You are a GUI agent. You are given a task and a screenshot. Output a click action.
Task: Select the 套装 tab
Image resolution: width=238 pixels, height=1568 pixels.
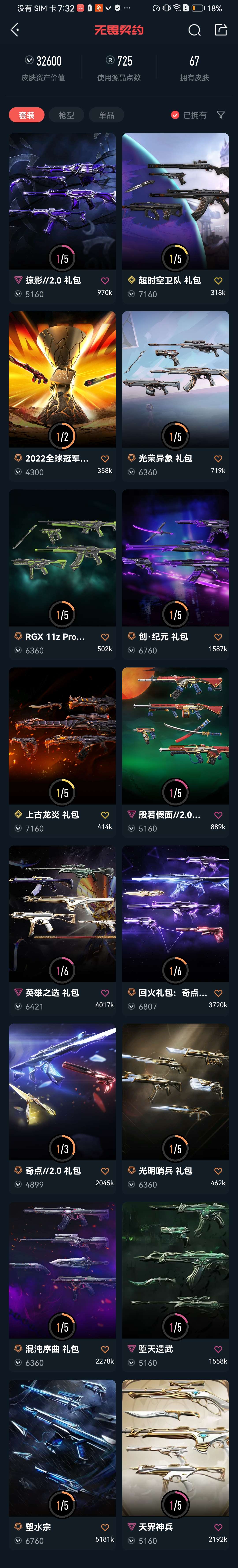click(26, 115)
